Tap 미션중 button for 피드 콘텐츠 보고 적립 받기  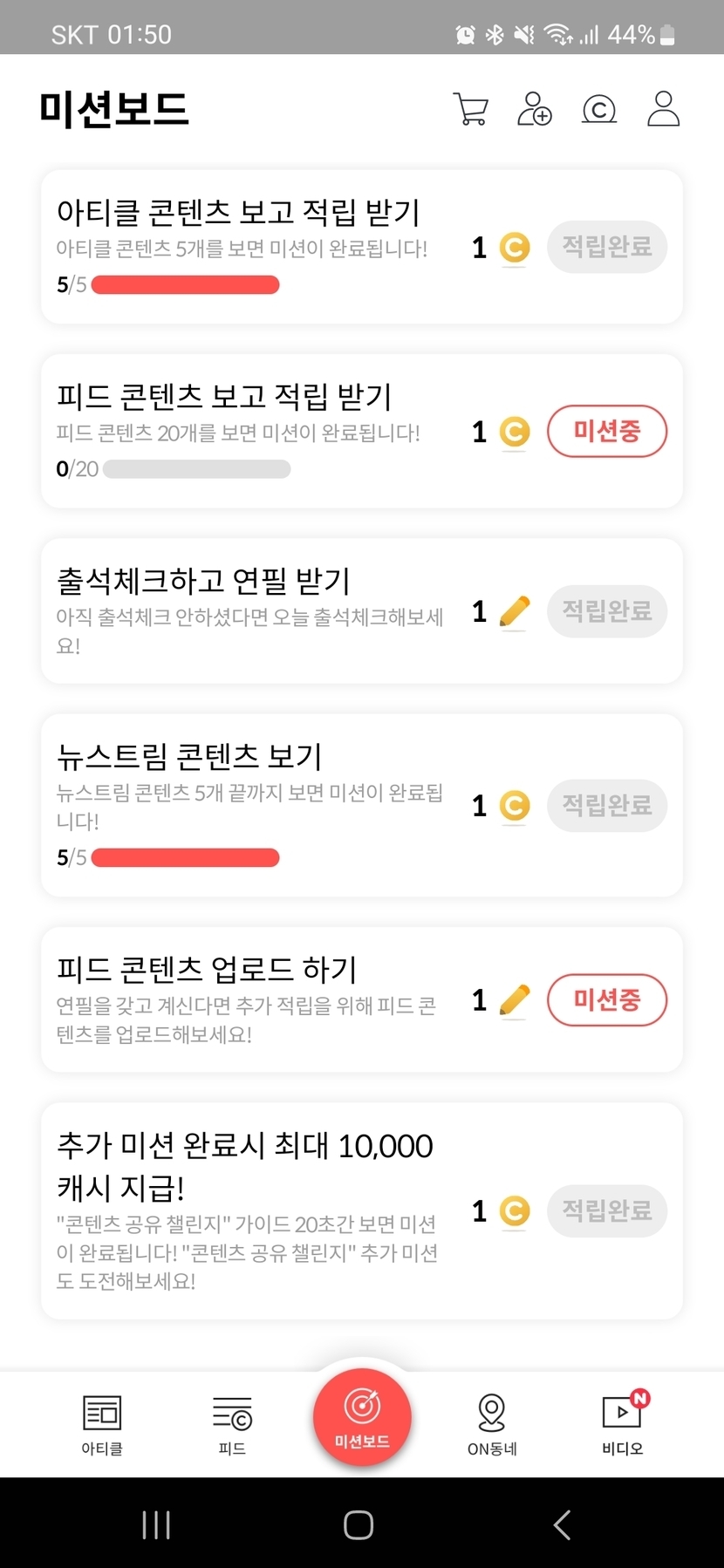pos(606,431)
